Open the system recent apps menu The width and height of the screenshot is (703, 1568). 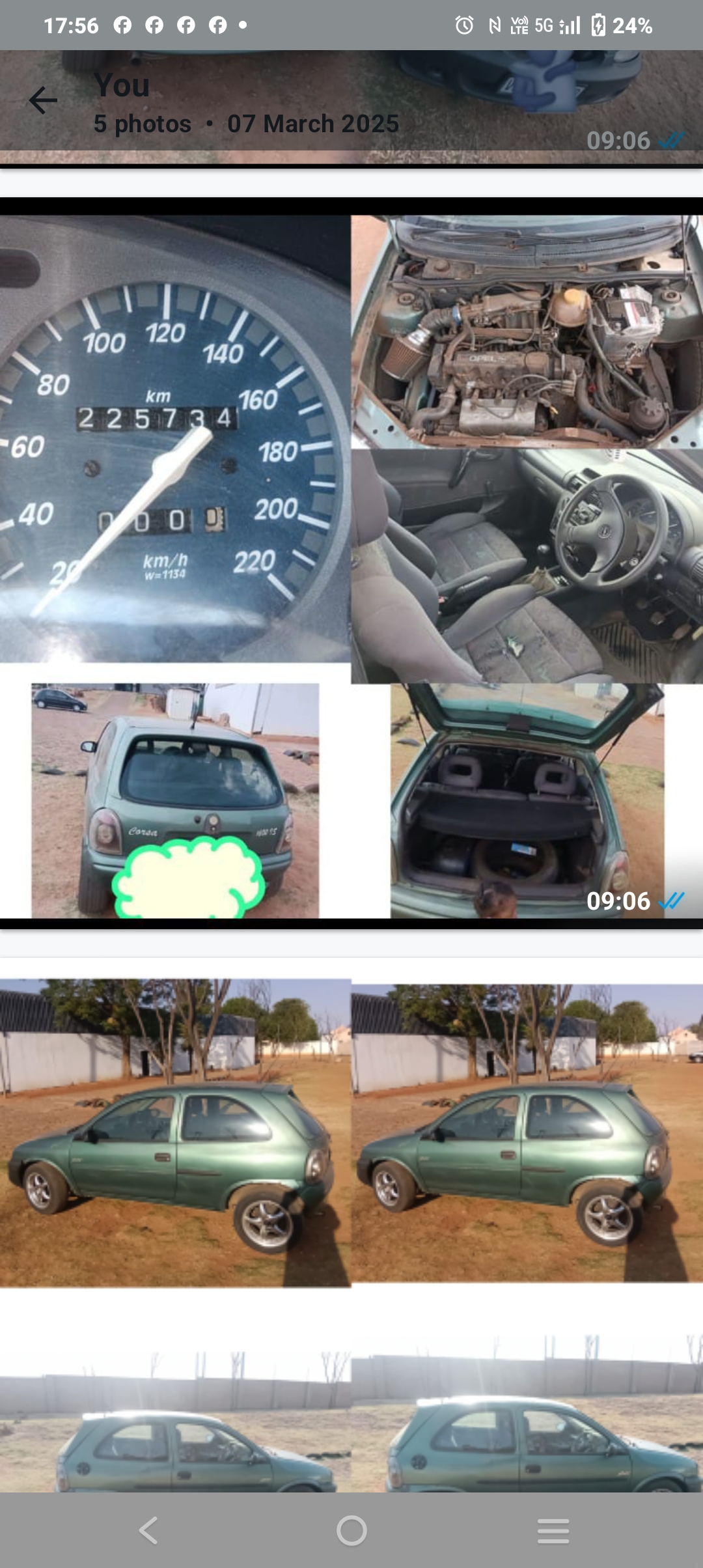coord(553,1530)
